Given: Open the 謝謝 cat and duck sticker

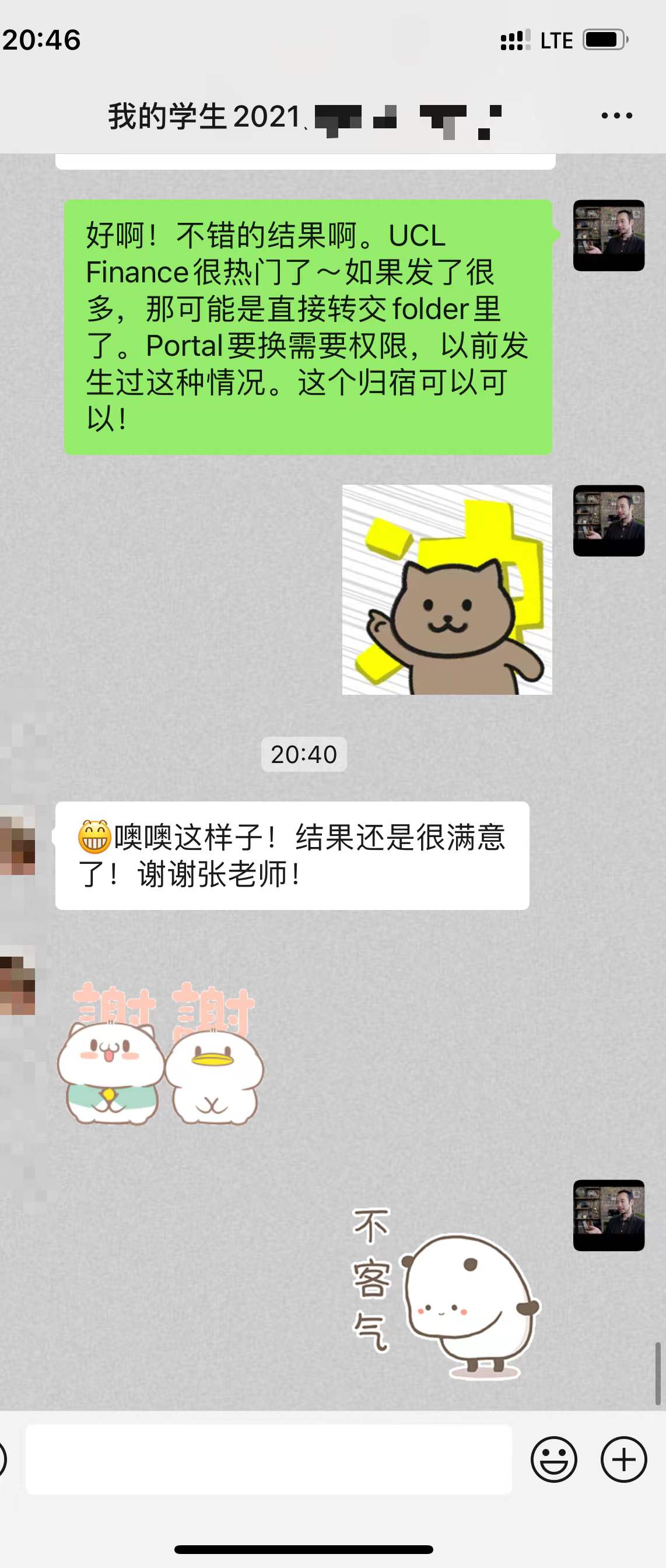Looking at the screenshot, I should pyautogui.click(x=162, y=1053).
